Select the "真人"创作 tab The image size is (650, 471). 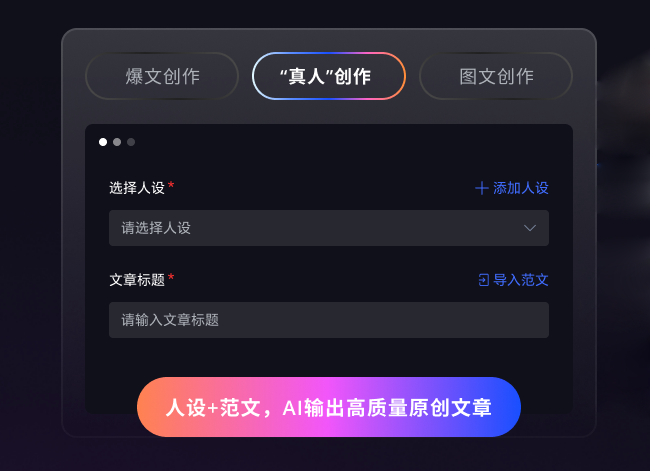328,76
